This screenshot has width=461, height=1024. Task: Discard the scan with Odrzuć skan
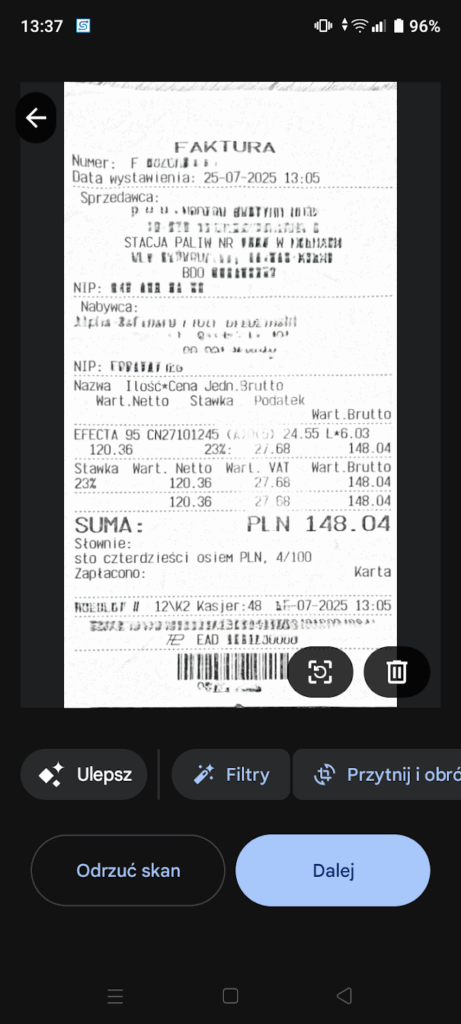[128, 871]
